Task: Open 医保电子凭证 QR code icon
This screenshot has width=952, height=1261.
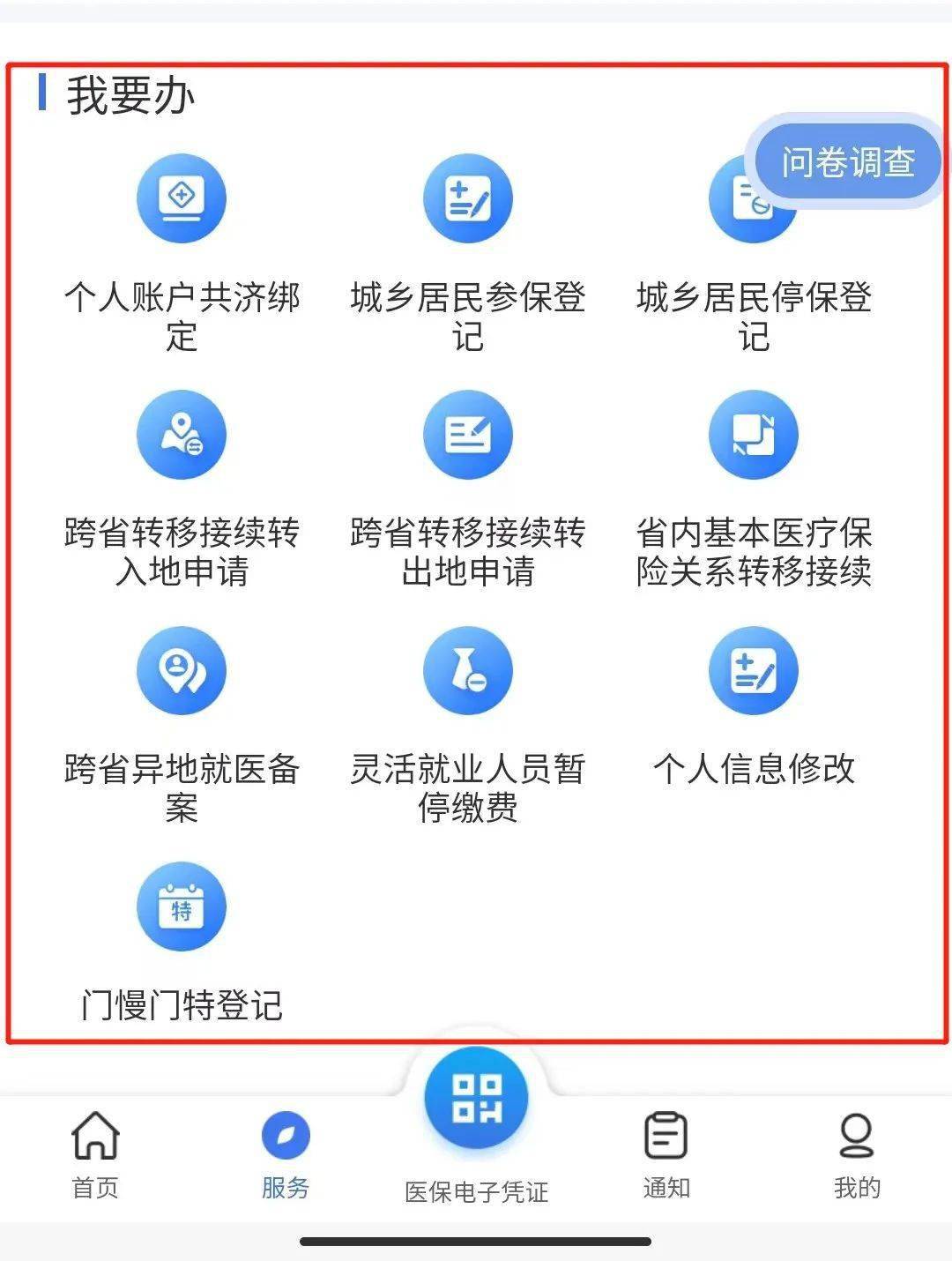Action: (476, 1095)
